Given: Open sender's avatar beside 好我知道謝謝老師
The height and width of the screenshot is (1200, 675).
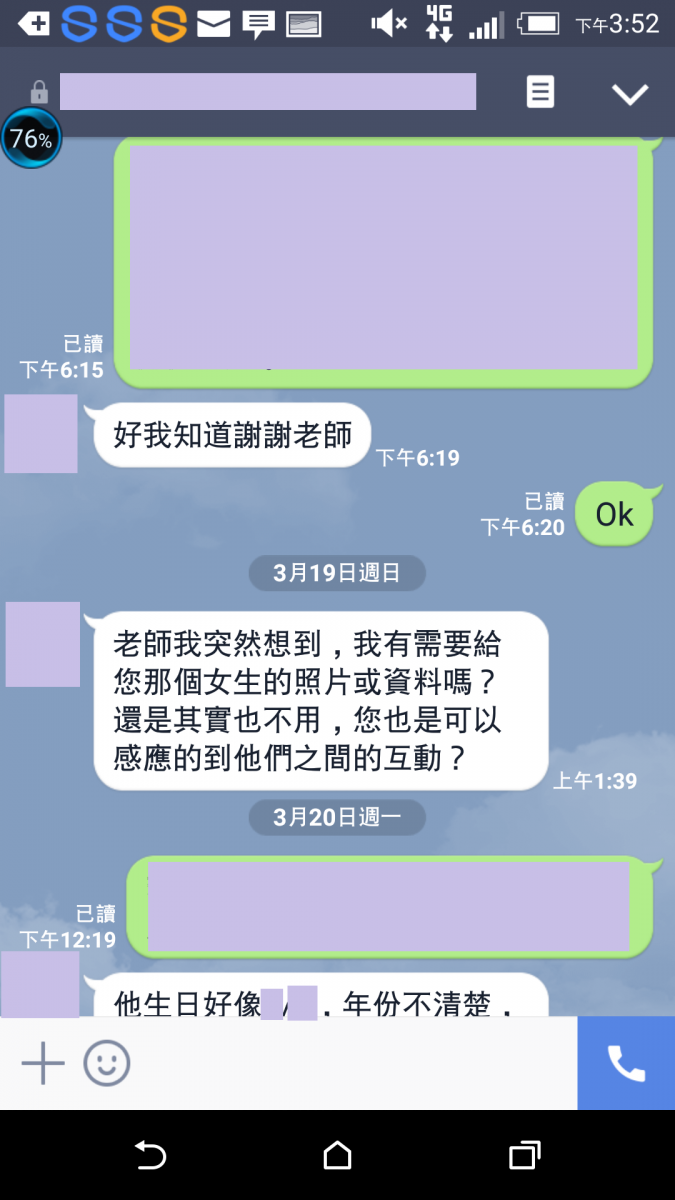Looking at the screenshot, I should point(41,434).
